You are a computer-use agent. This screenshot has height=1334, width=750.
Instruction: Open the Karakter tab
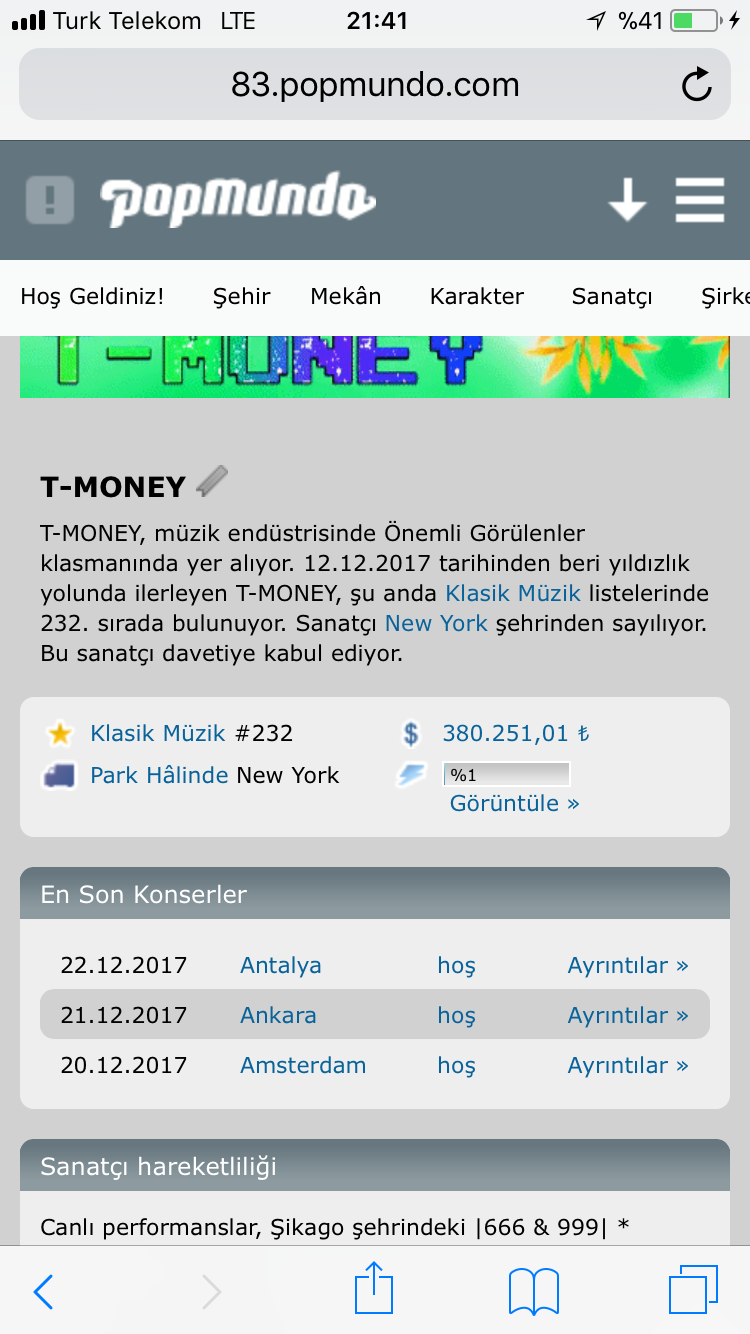click(476, 297)
